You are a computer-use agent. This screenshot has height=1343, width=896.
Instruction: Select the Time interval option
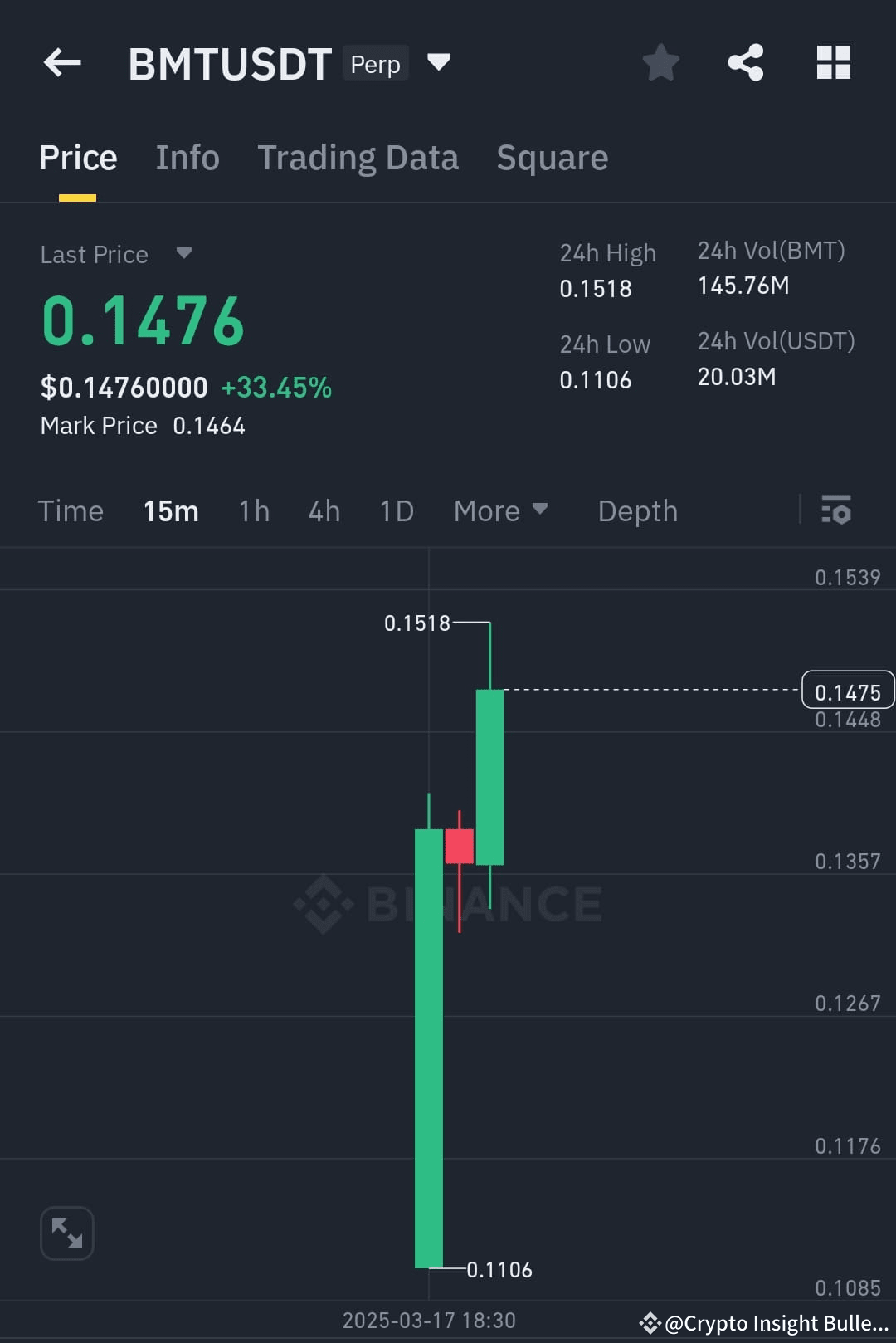(71, 510)
